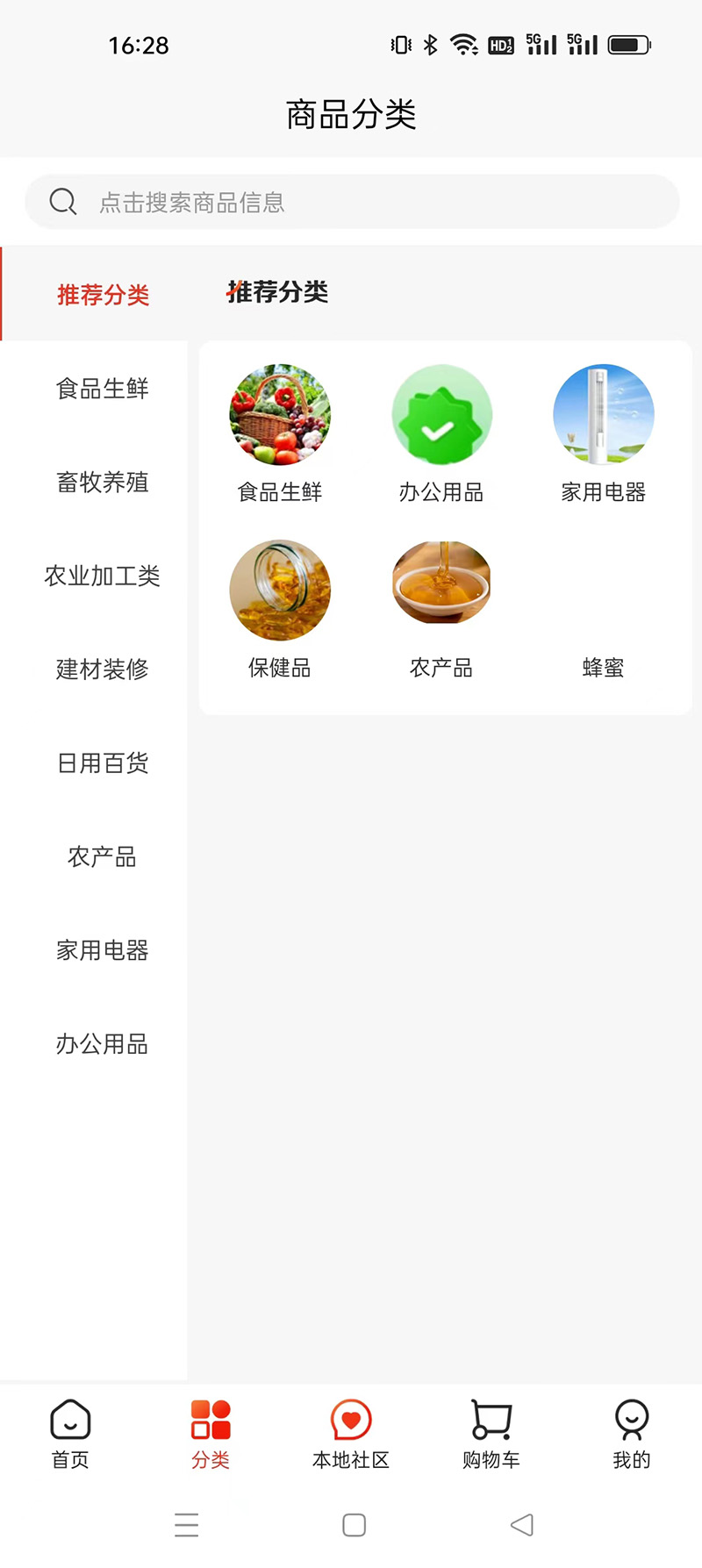Tap the 点击搜索商品信息 search field
The height and width of the screenshot is (1568, 702).
(x=351, y=202)
